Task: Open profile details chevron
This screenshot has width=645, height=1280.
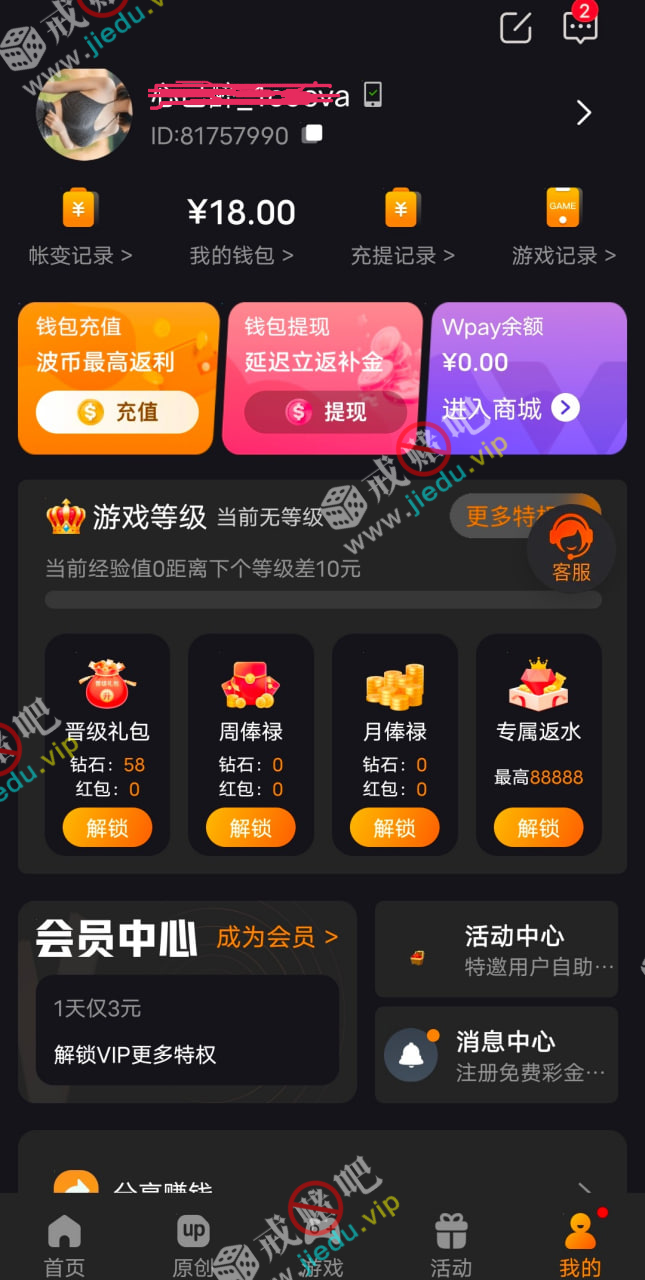Action: pos(585,113)
